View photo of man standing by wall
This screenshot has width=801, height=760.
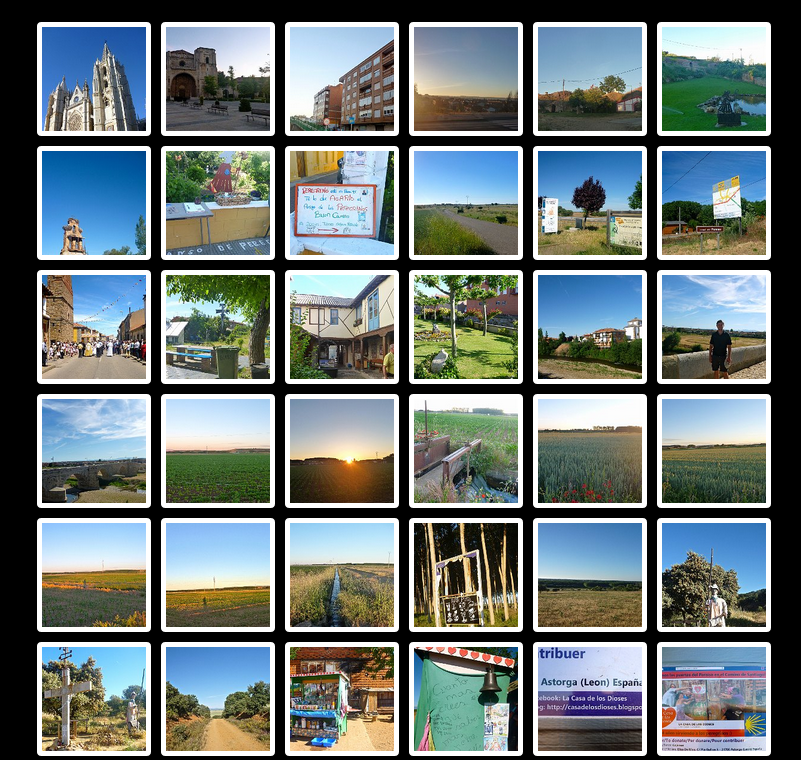pyautogui.click(x=714, y=327)
